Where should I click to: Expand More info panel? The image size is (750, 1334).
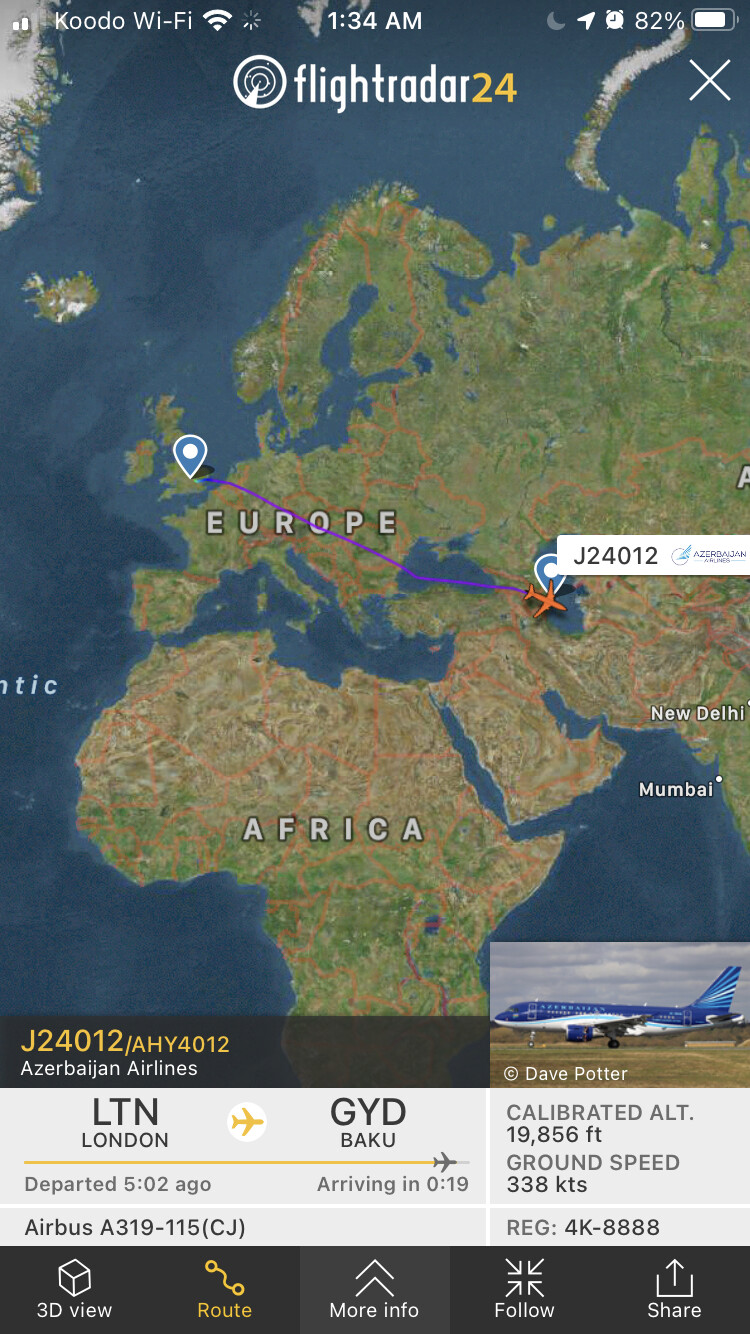pos(374,1289)
